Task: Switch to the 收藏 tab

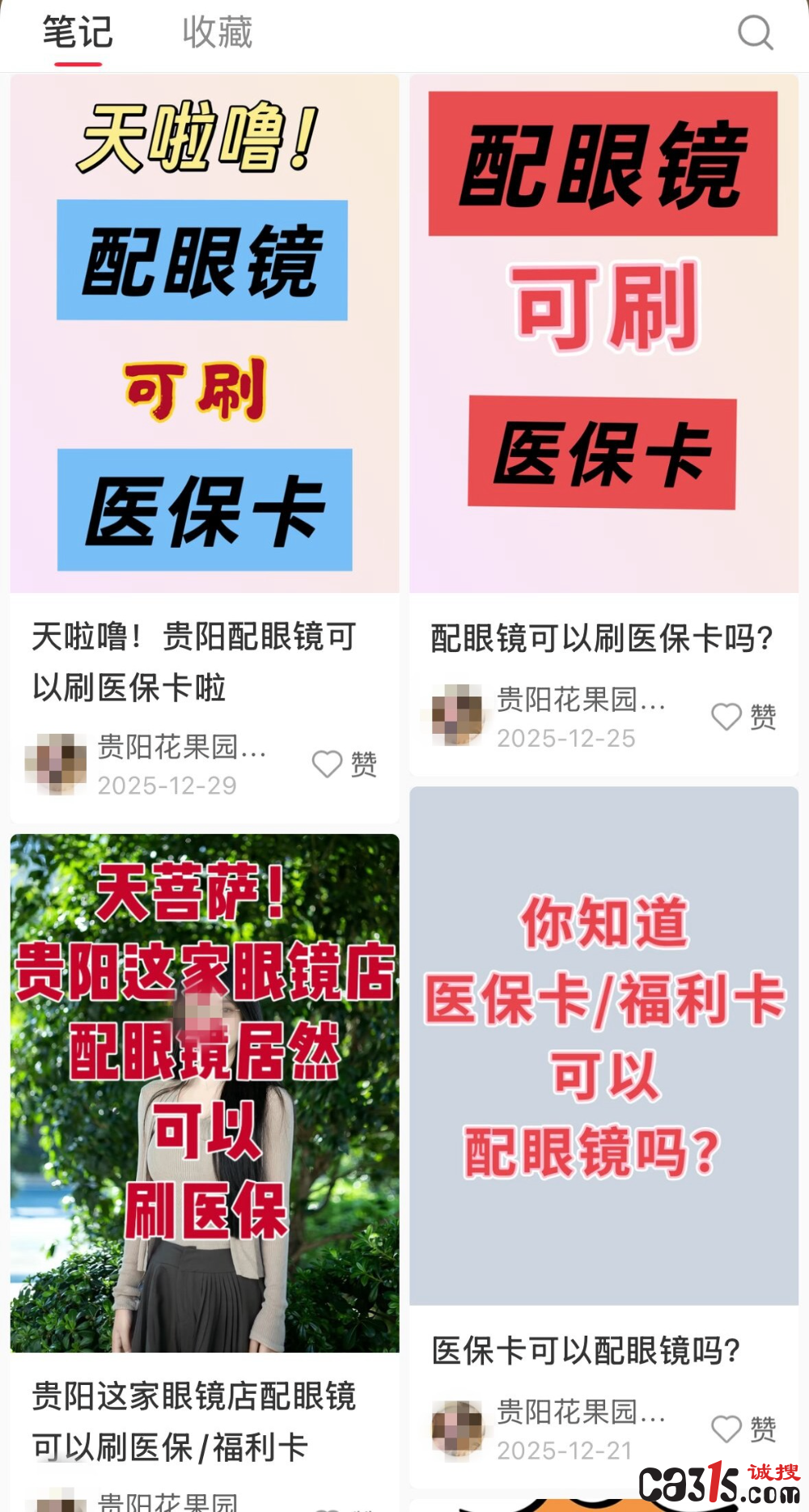Action: click(x=217, y=32)
